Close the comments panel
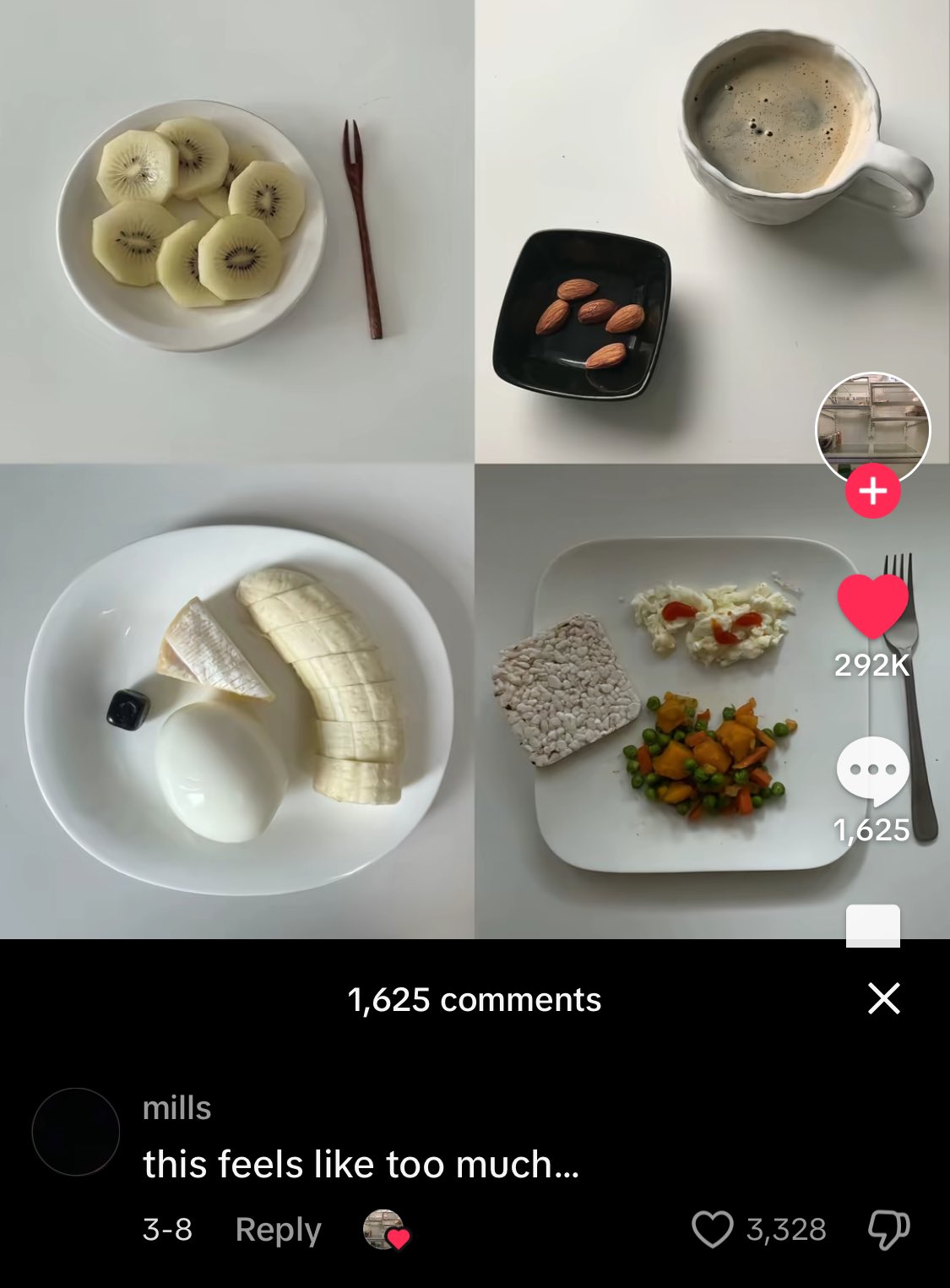This screenshot has width=950, height=1288. (883, 998)
